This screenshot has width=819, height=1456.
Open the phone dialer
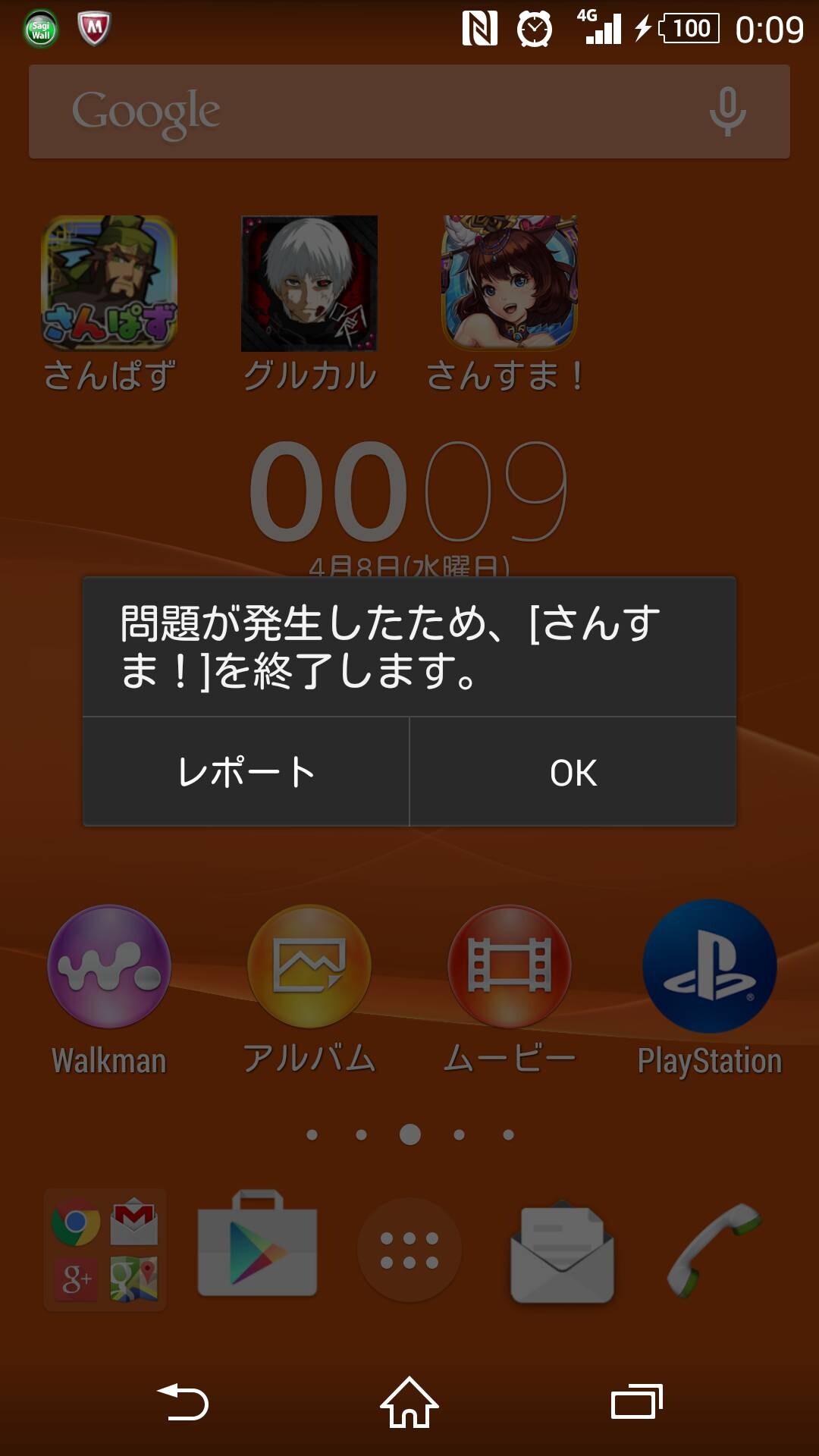[x=714, y=1250]
